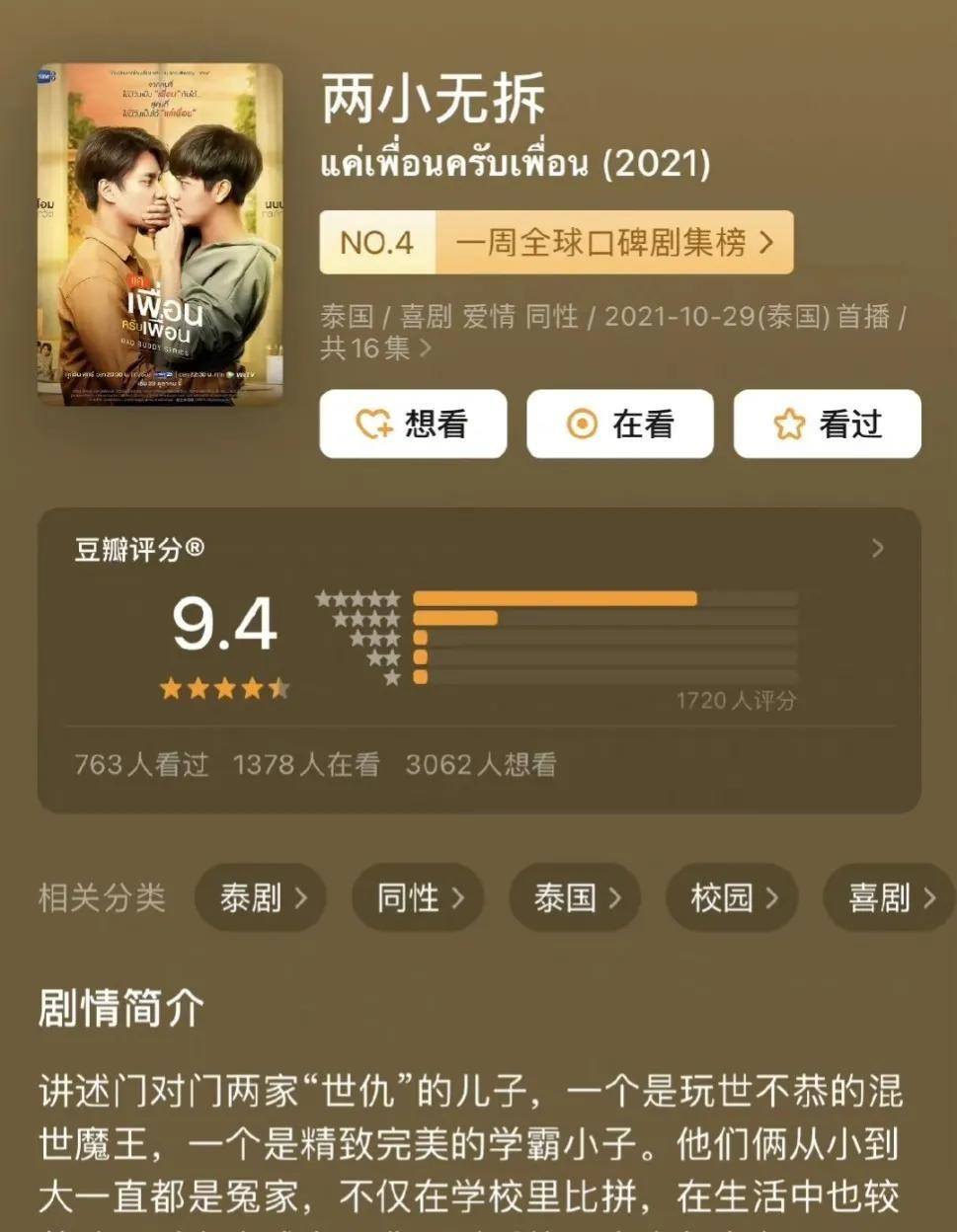
Task: Expand the 共16集 details chevron
Action: click(x=426, y=347)
